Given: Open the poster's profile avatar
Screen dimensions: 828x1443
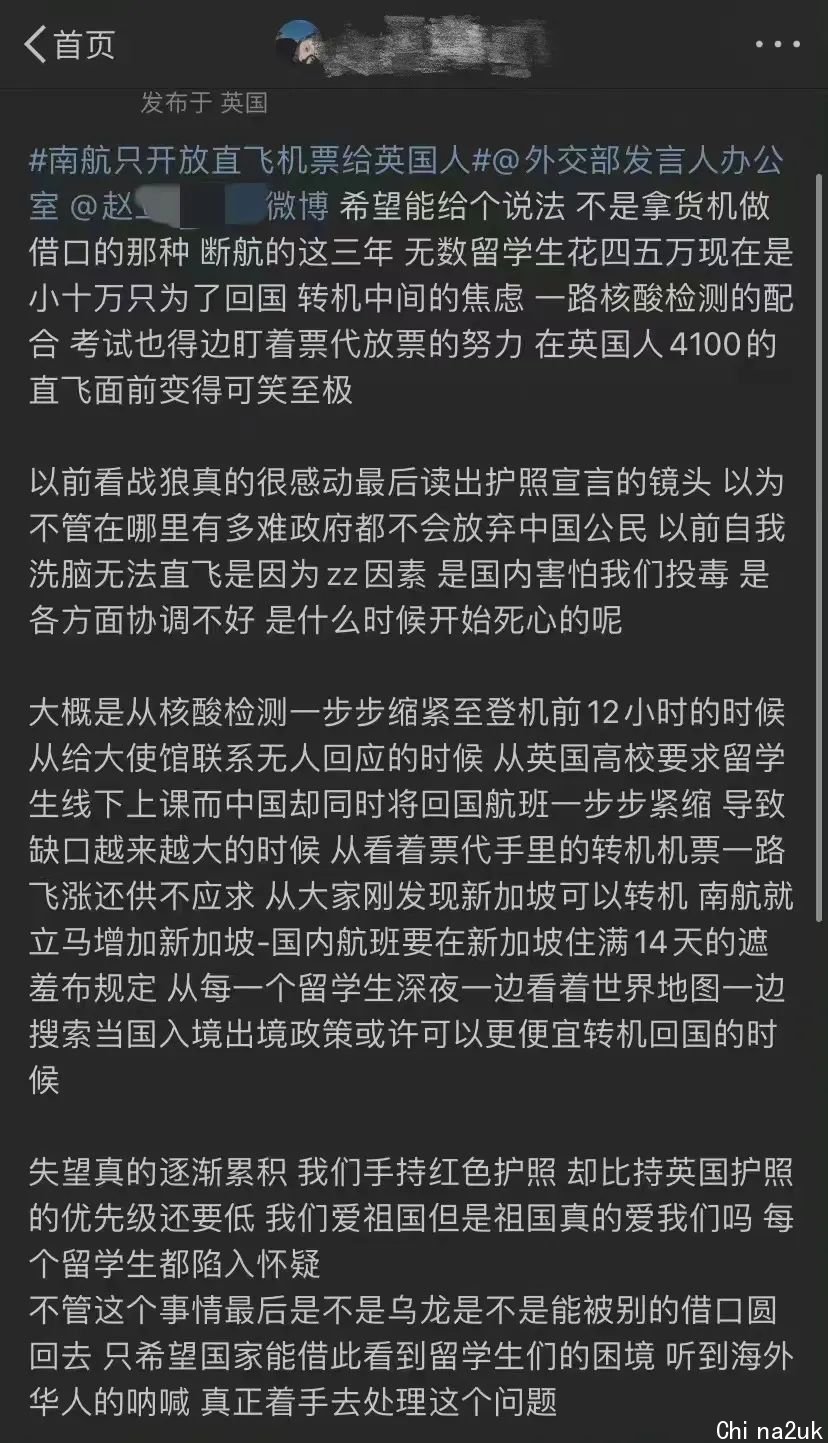Looking at the screenshot, I should (300, 44).
